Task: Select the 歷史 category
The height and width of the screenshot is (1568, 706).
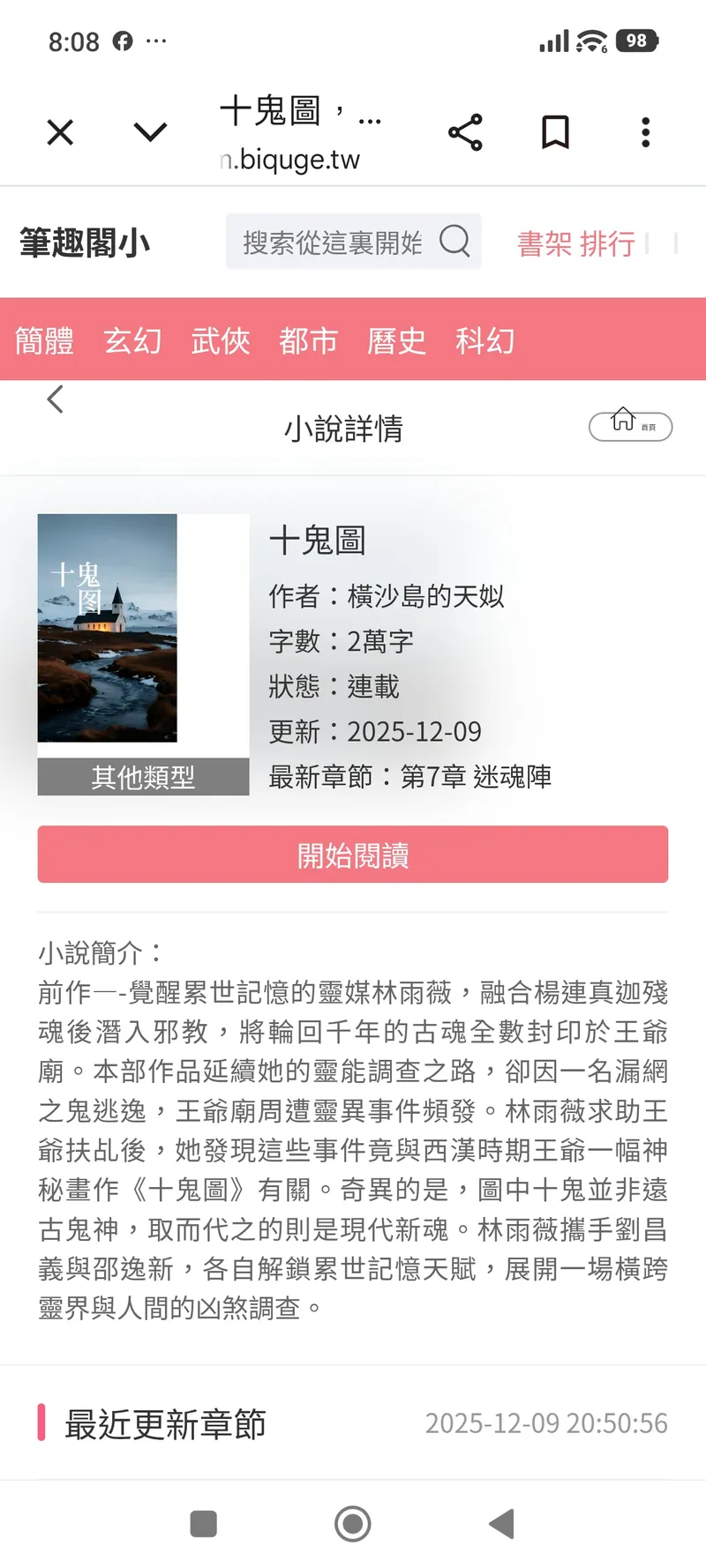Action: point(396,340)
